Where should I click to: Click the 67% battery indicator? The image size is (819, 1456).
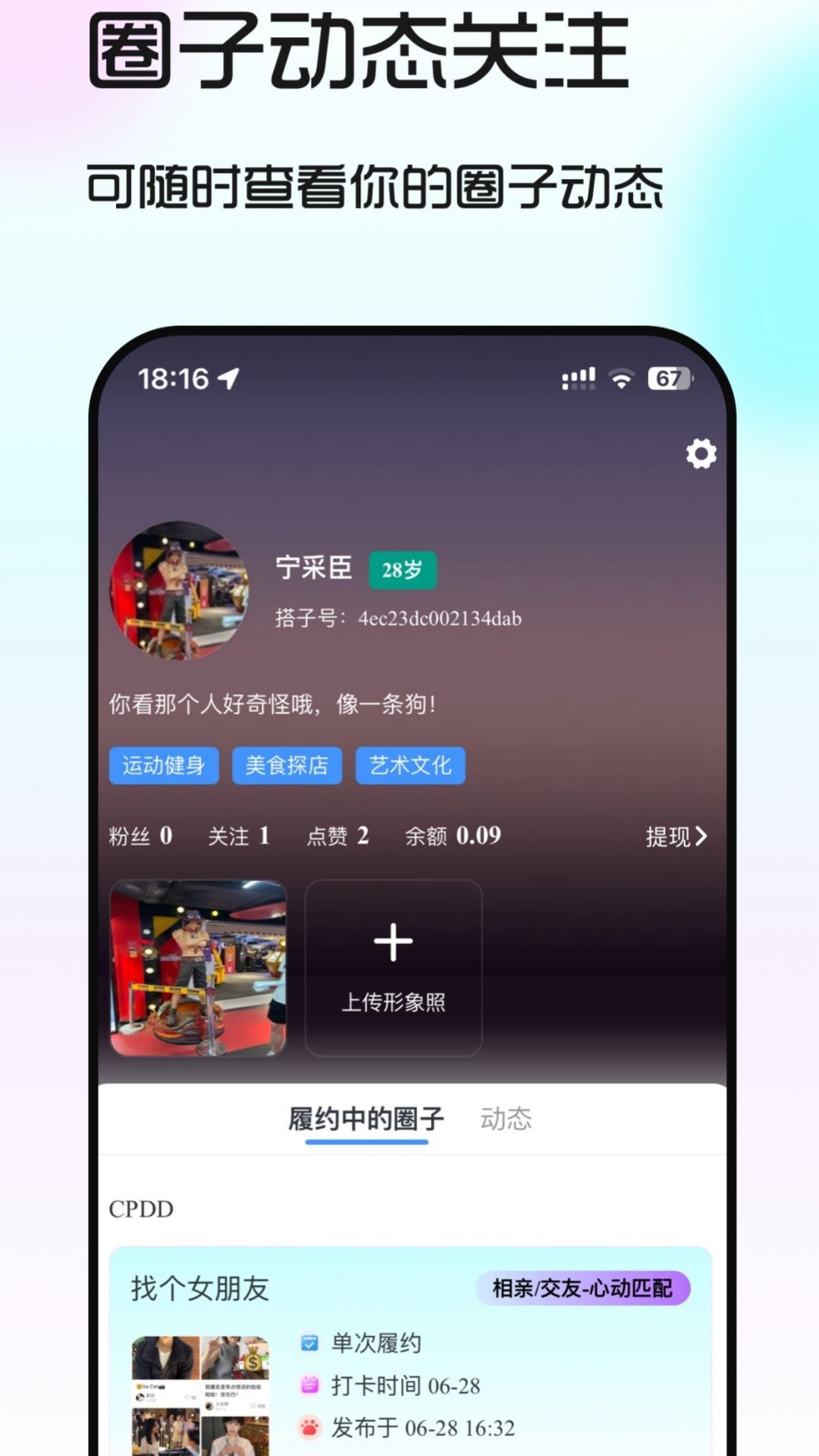click(x=670, y=378)
